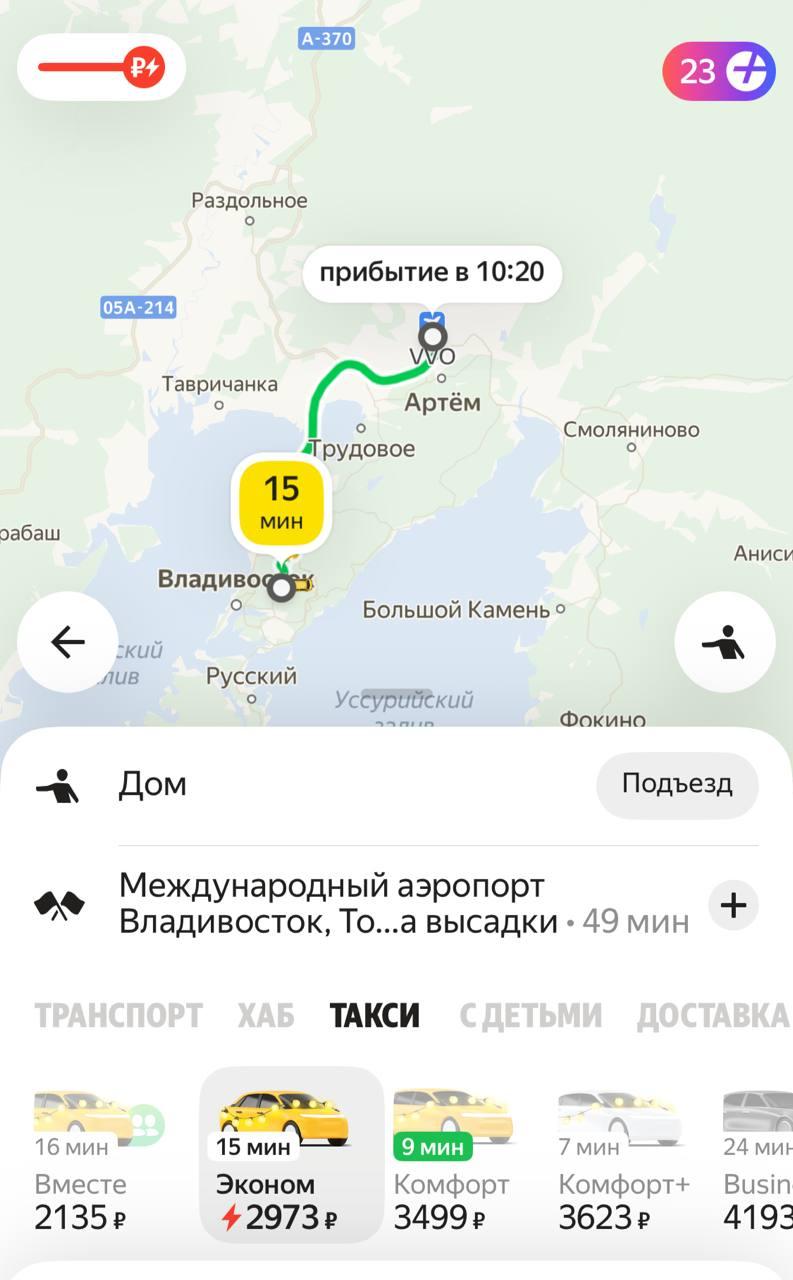793x1280 pixels.
Task: Switch to the С ДЕТЬМИ tab
Action: pos(530,1016)
